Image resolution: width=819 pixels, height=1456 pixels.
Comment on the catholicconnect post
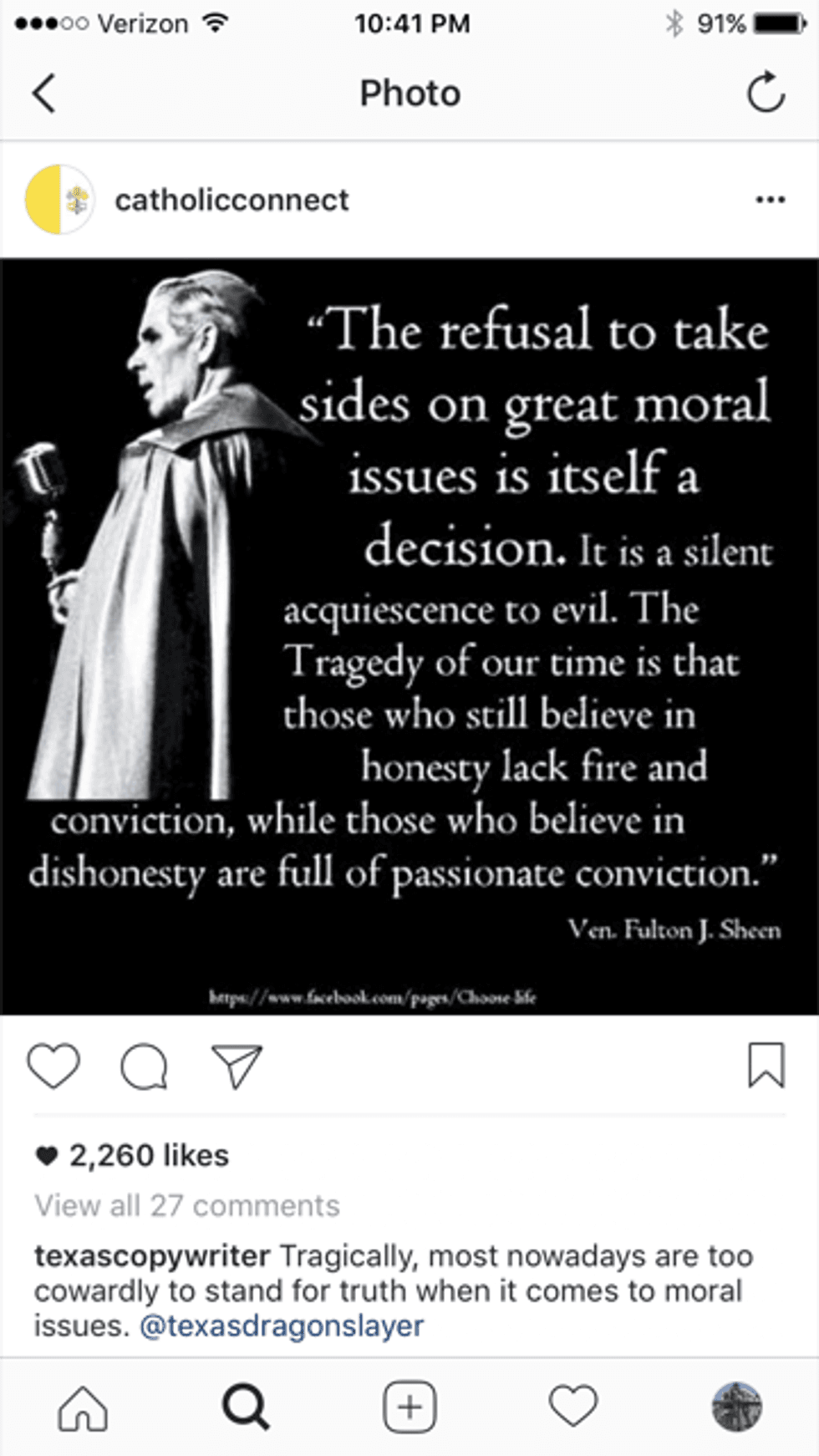click(144, 1067)
